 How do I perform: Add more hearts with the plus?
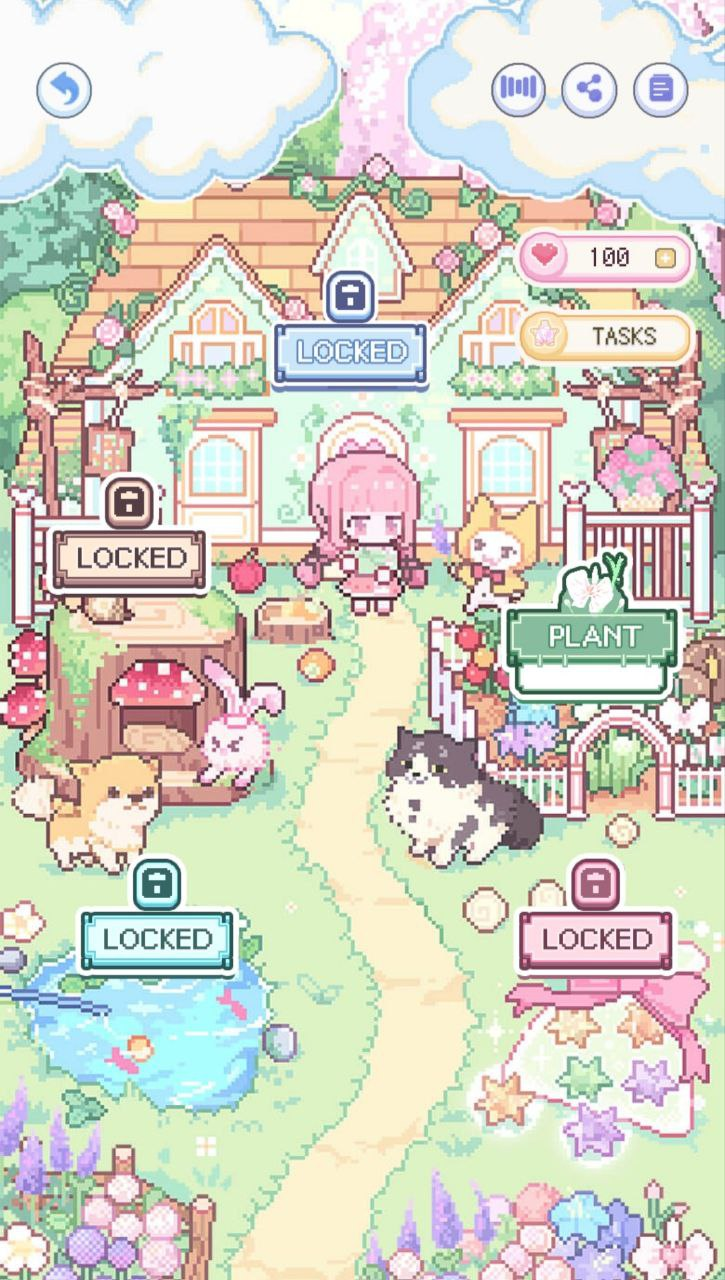coord(665,258)
